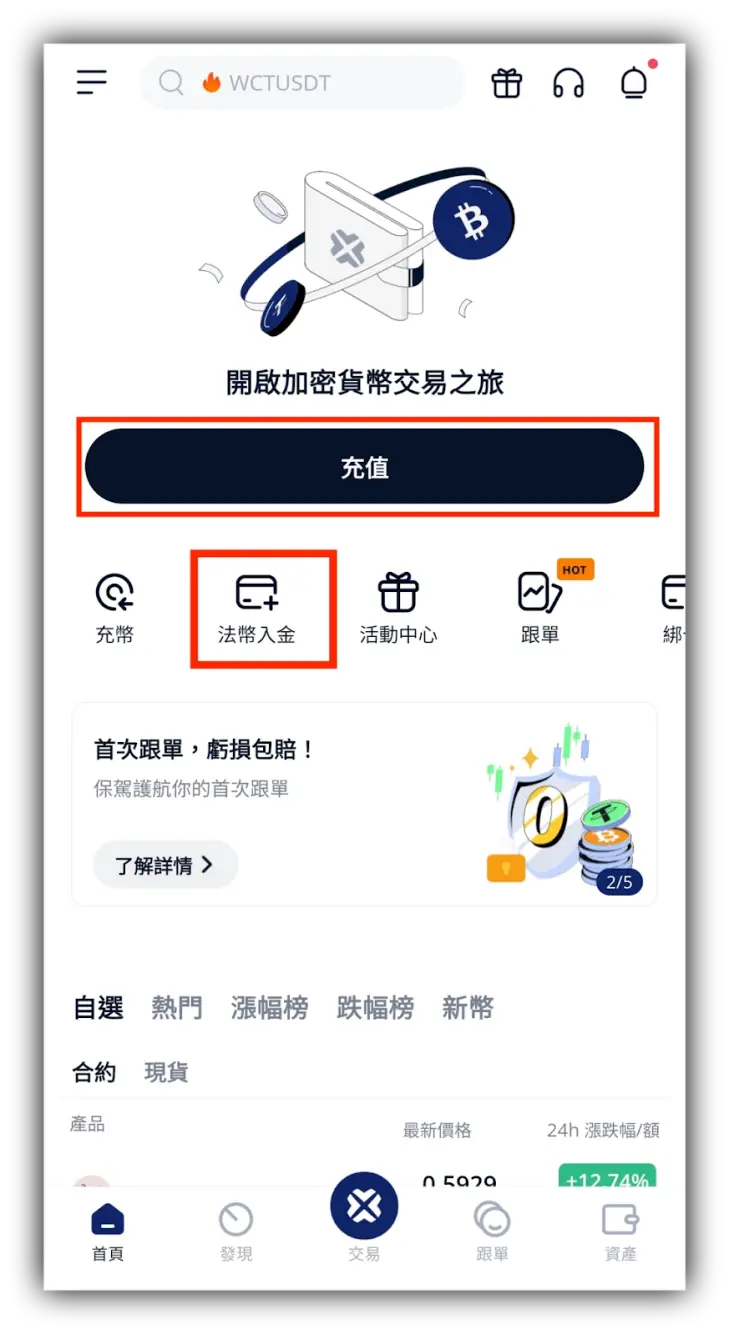Select the 法幣入金 fiat deposit shortcut
Viewport: 729px width, 1334px height.
pyautogui.click(x=257, y=608)
